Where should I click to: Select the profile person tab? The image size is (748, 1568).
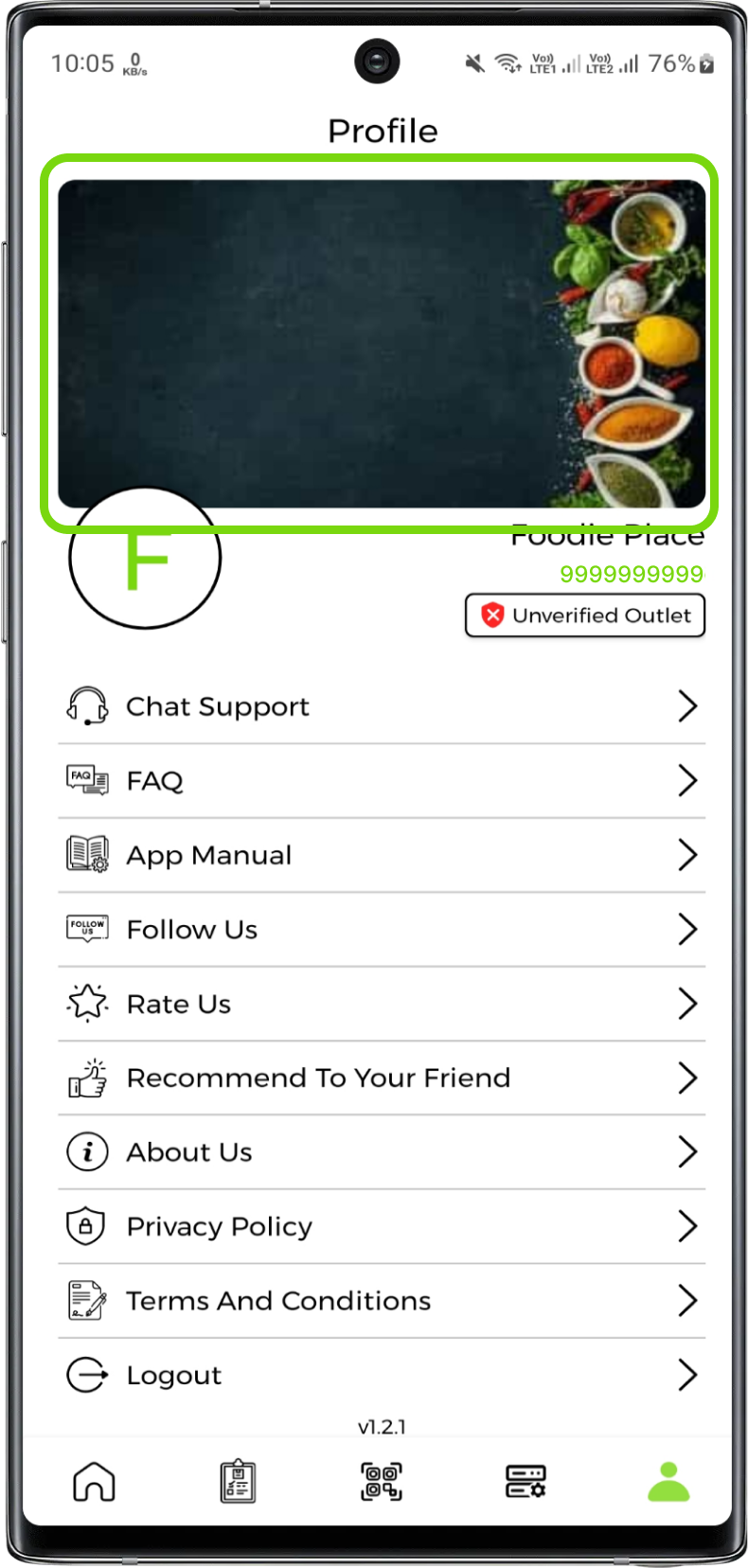(668, 1482)
